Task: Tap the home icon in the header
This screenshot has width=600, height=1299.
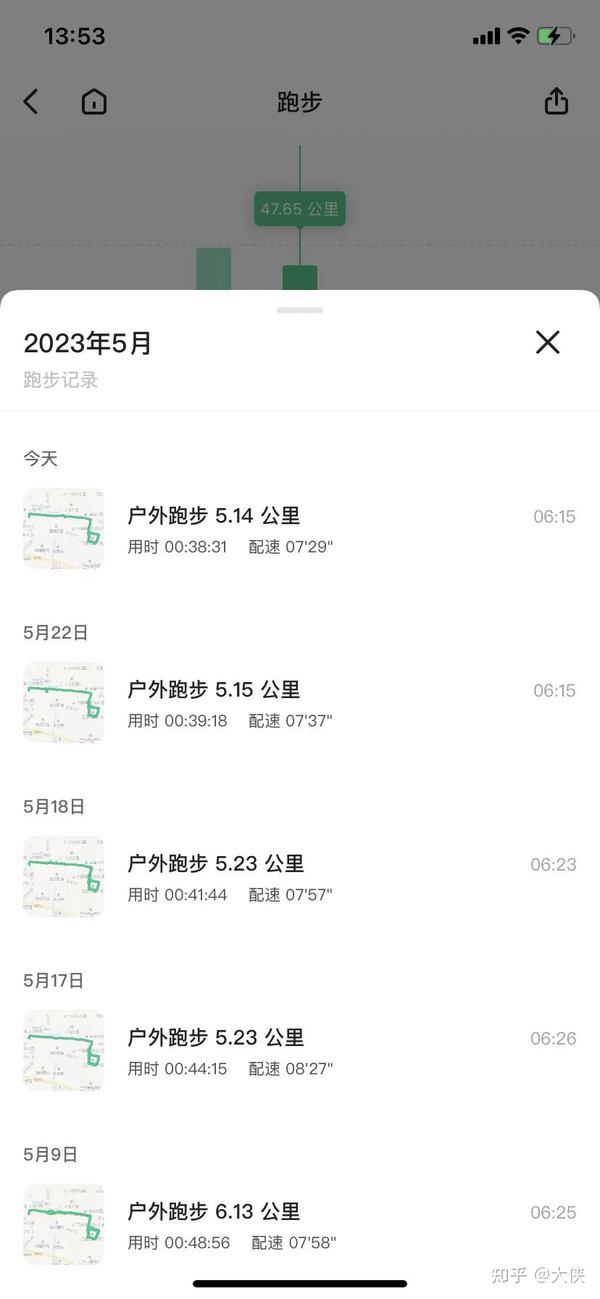Action: point(94,101)
